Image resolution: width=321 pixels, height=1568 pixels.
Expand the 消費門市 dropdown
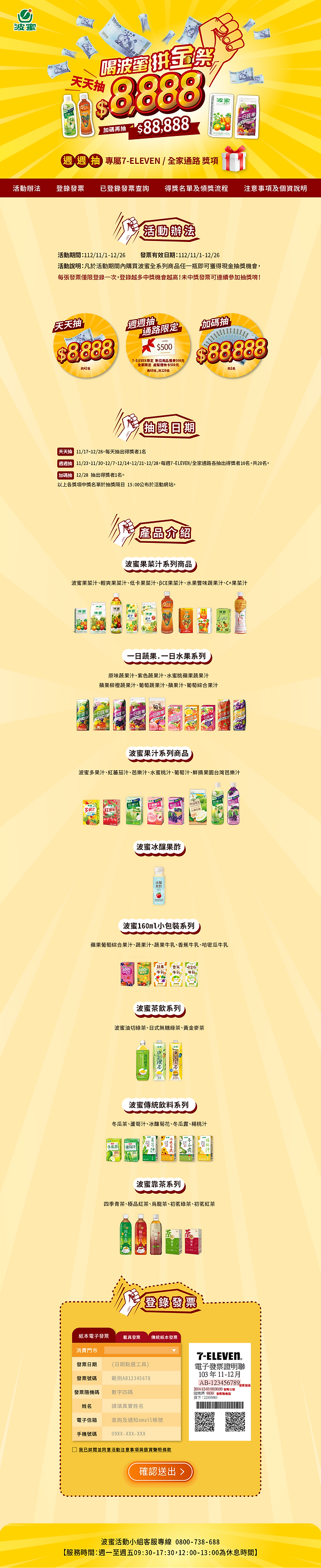coord(141,1350)
